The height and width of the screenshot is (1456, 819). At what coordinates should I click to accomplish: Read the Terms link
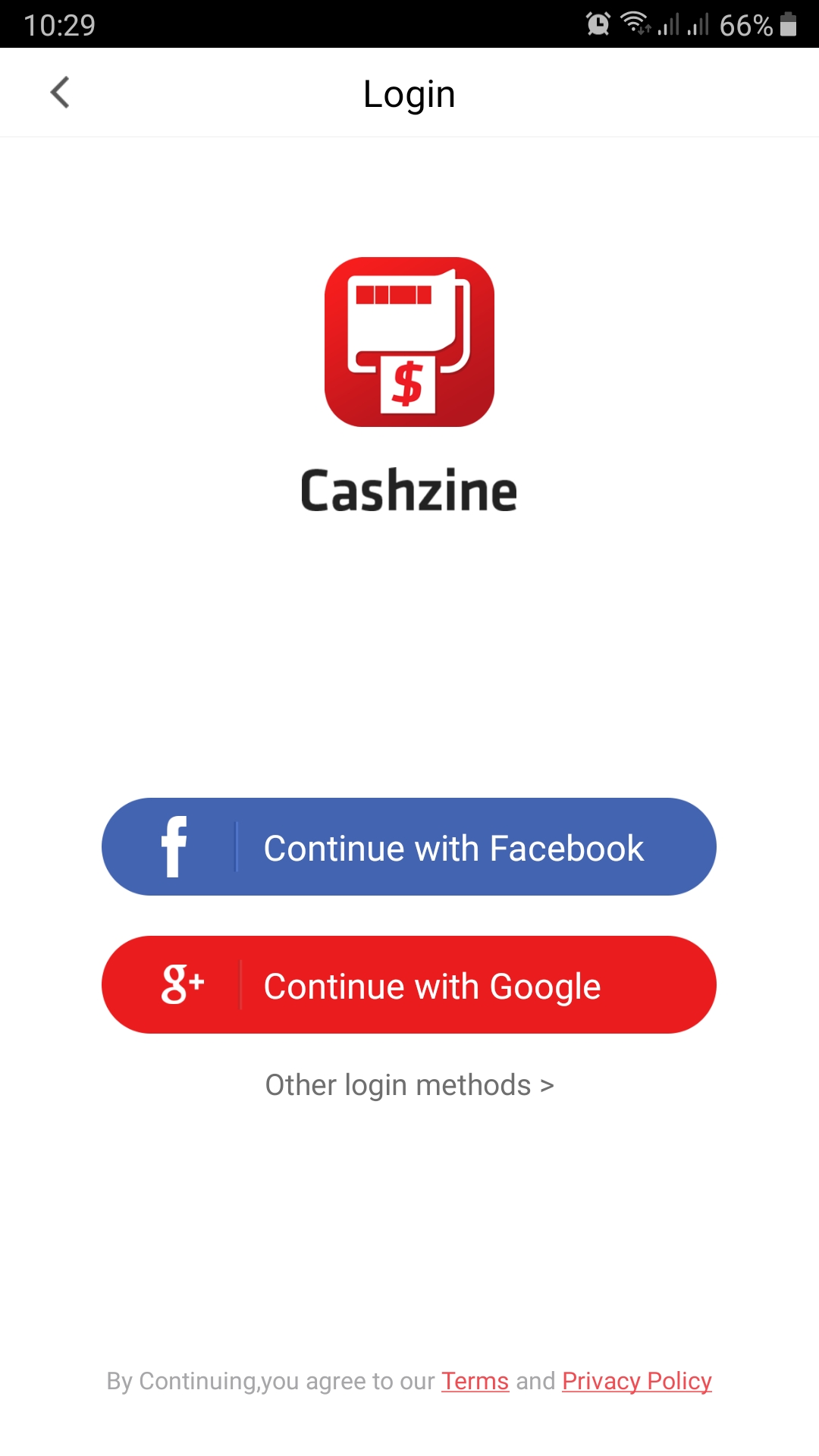pyautogui.click(x=475, y=1381)
